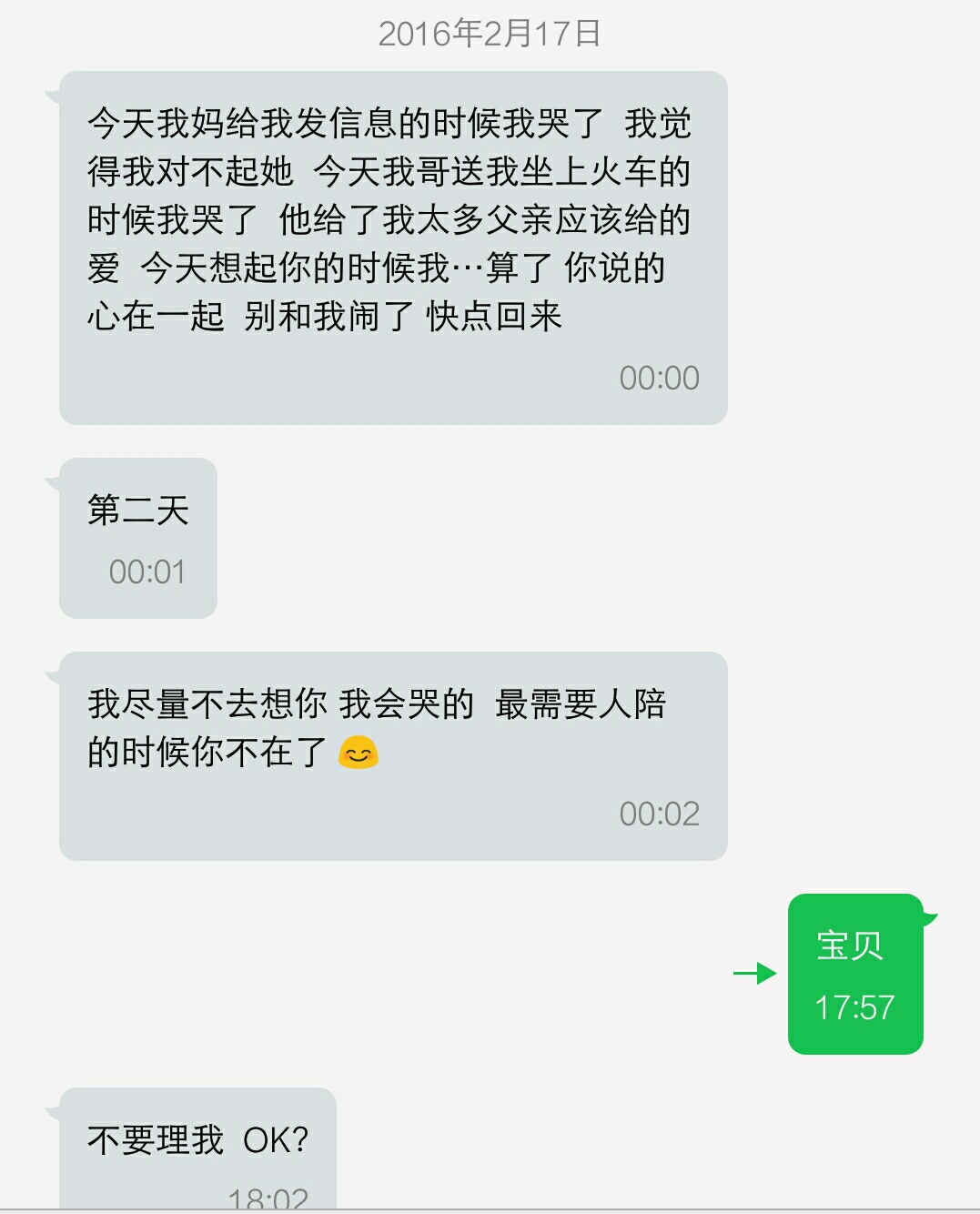Select the 第二天 message bubble
Screen dimensions: 980x1214
coord(138,537)
